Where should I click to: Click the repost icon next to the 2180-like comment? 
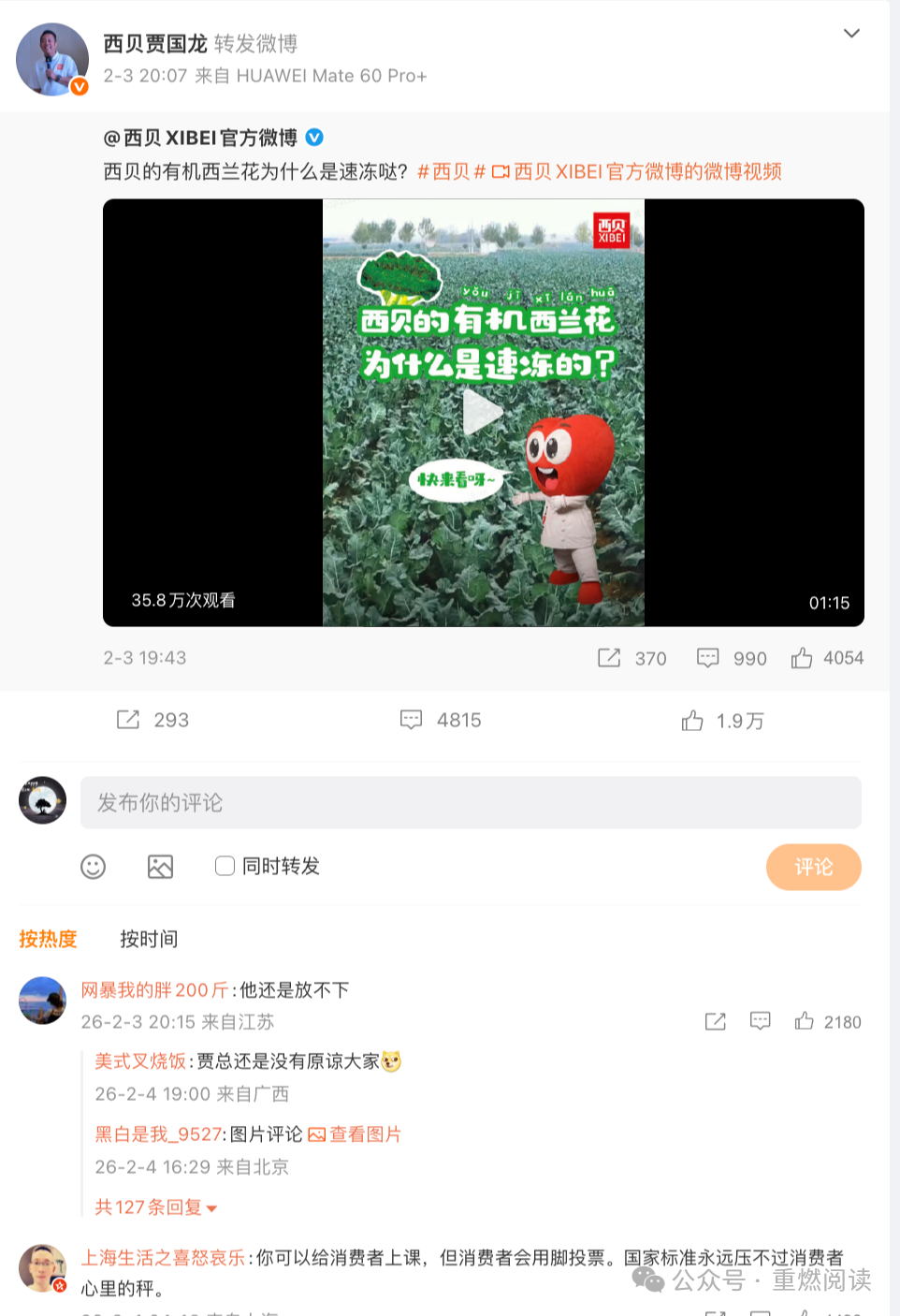coord(716,1021)
